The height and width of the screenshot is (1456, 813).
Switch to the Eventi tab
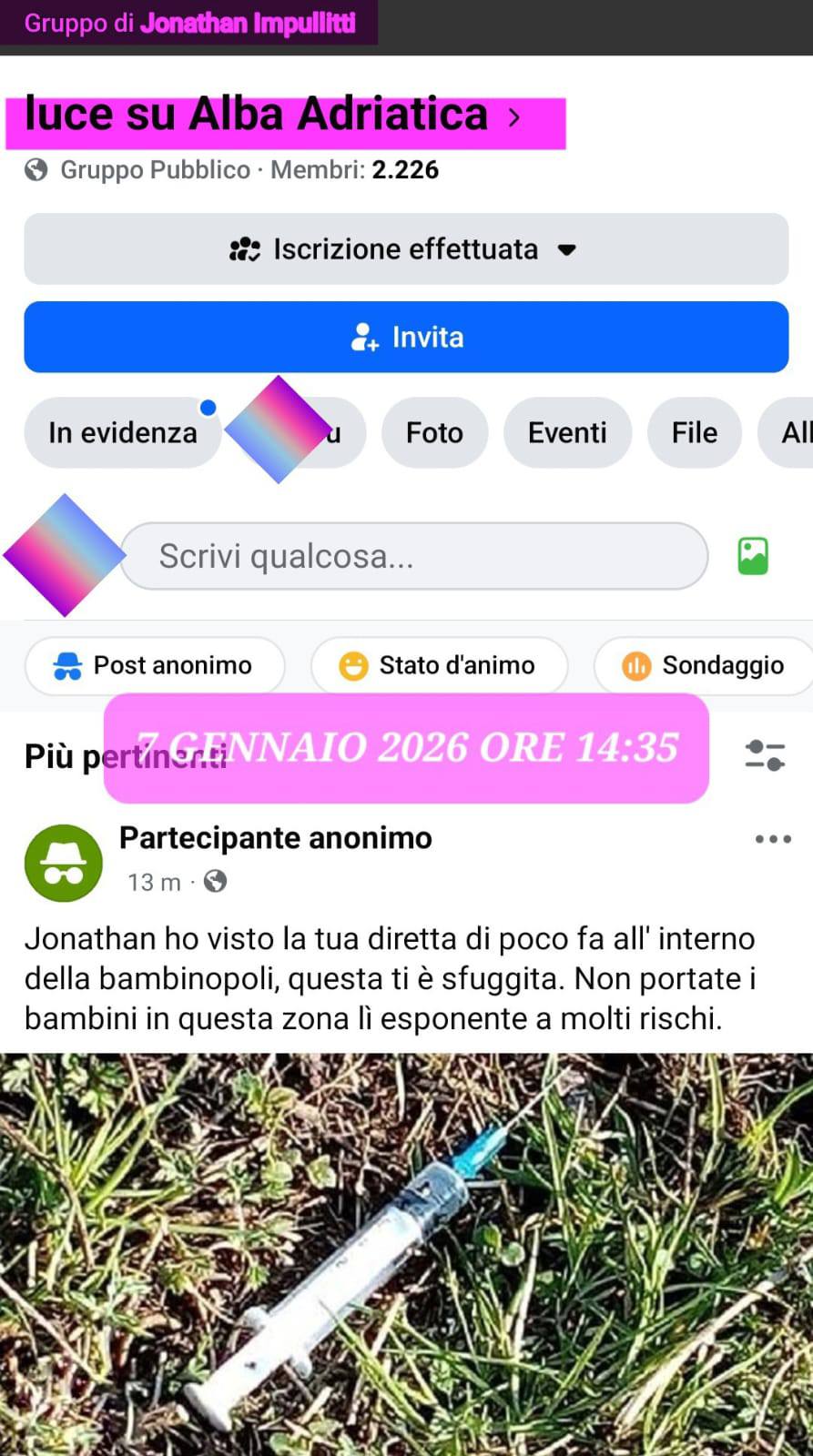coord(567,433)
